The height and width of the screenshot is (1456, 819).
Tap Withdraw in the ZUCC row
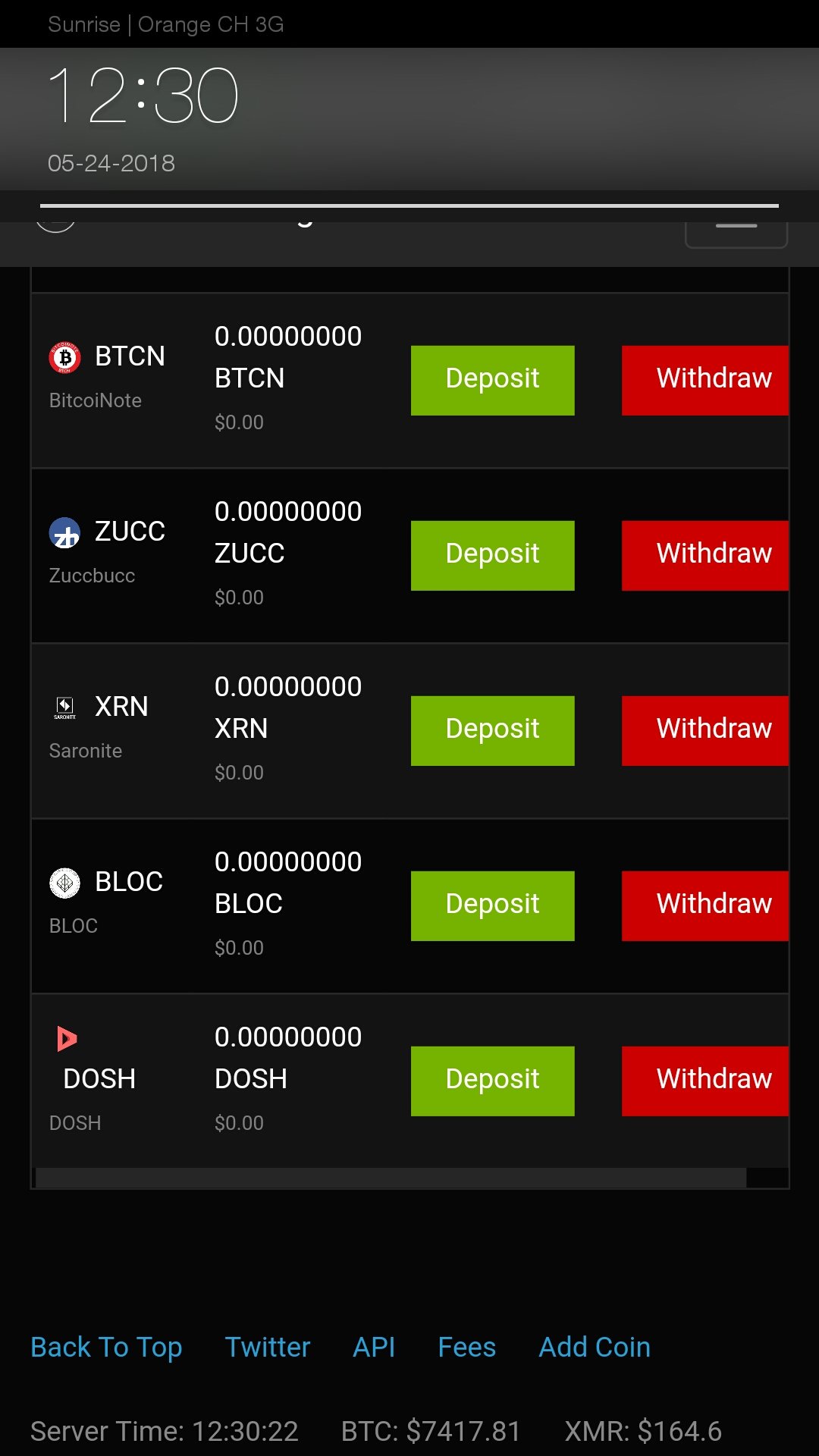(705, 555)
